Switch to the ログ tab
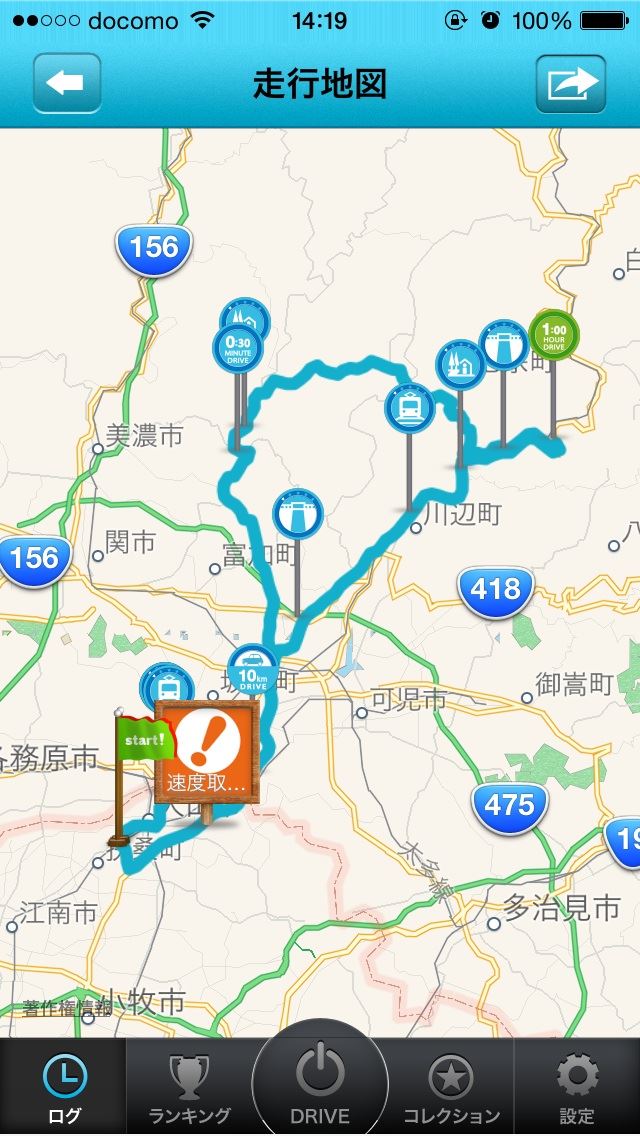The image size is (640, 1136). click(64, 1088)
